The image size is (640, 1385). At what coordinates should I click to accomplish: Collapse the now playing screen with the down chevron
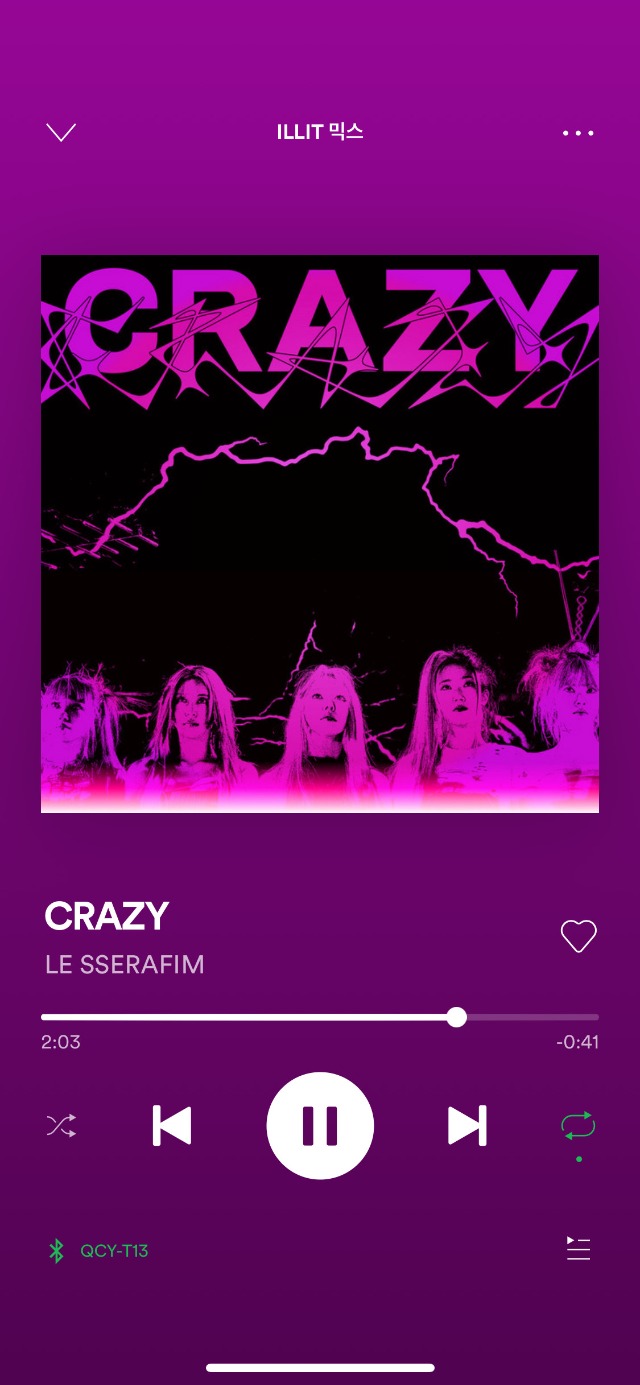(x=61, y=133)
